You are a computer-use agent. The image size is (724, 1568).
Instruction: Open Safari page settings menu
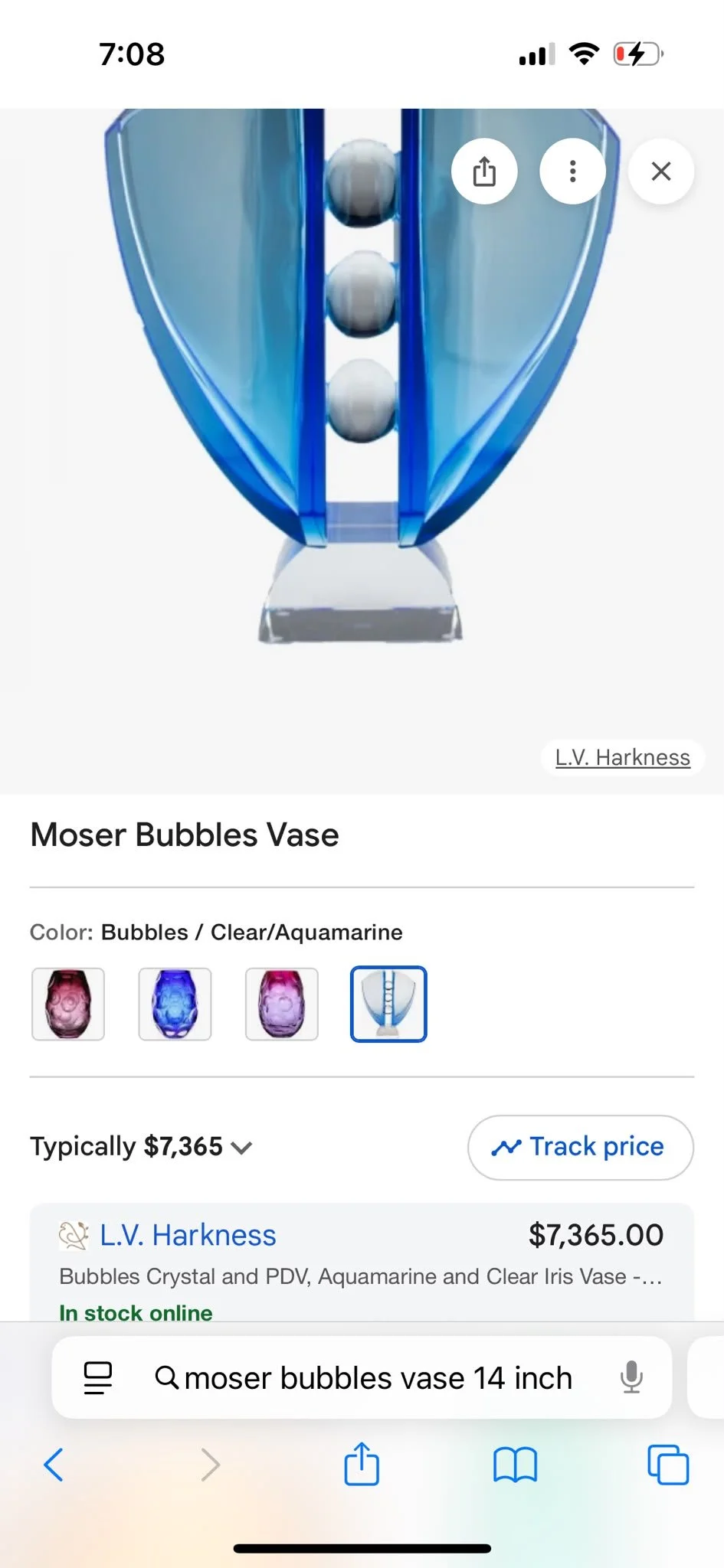(97, 1378)
